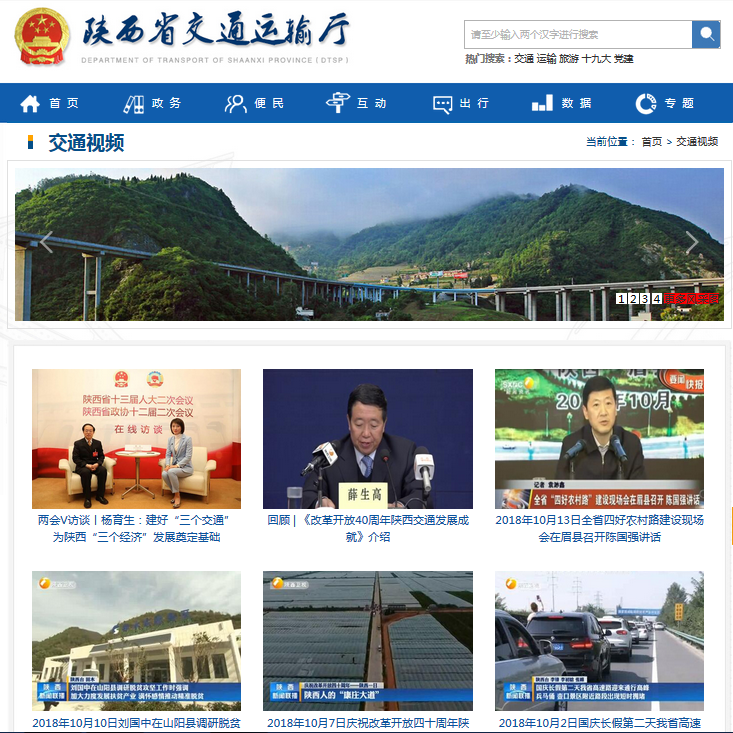This screenshot has height=733, width=733.
Task: Tap hot search keyword 旅游
Action: [568, 59]
